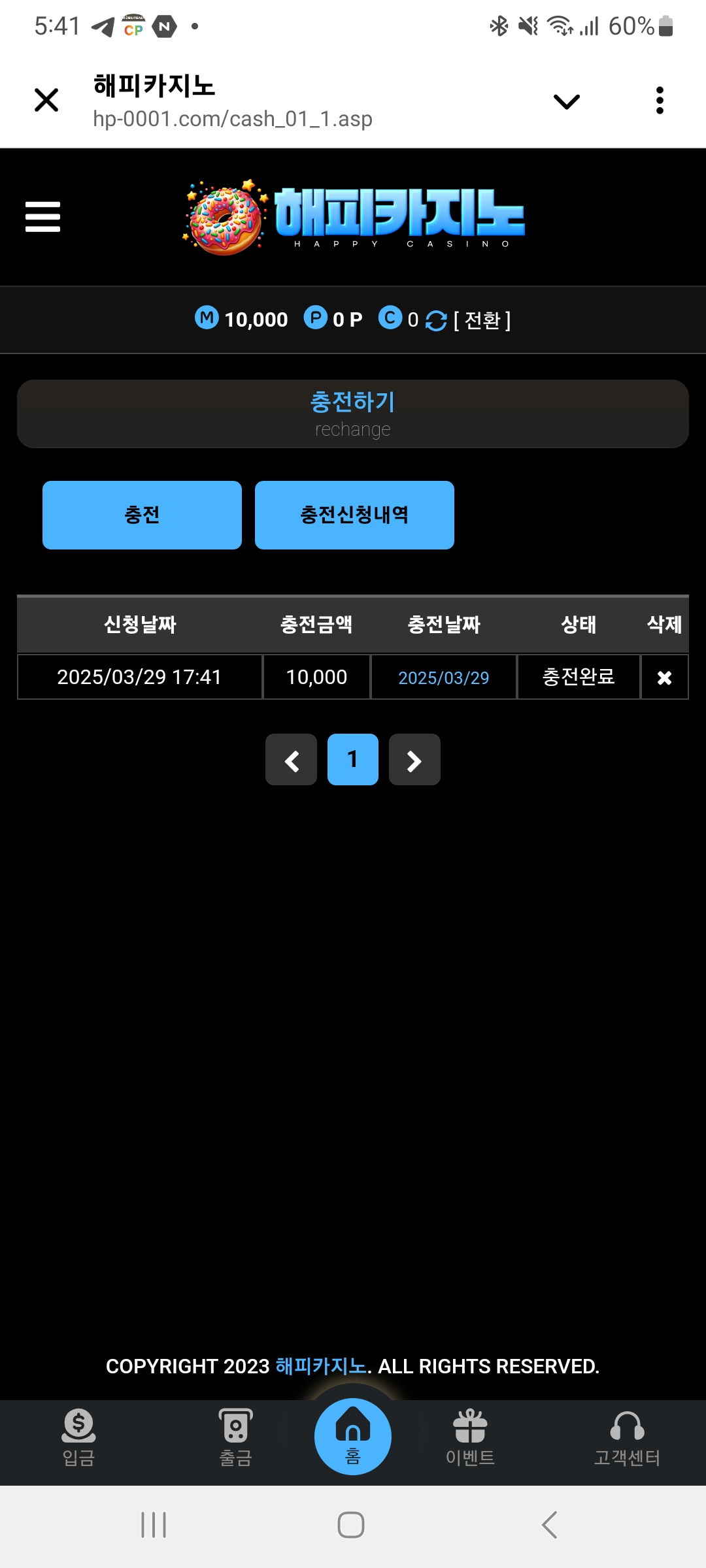Tap the 전환 point conversion link

(x=482, y=320)
